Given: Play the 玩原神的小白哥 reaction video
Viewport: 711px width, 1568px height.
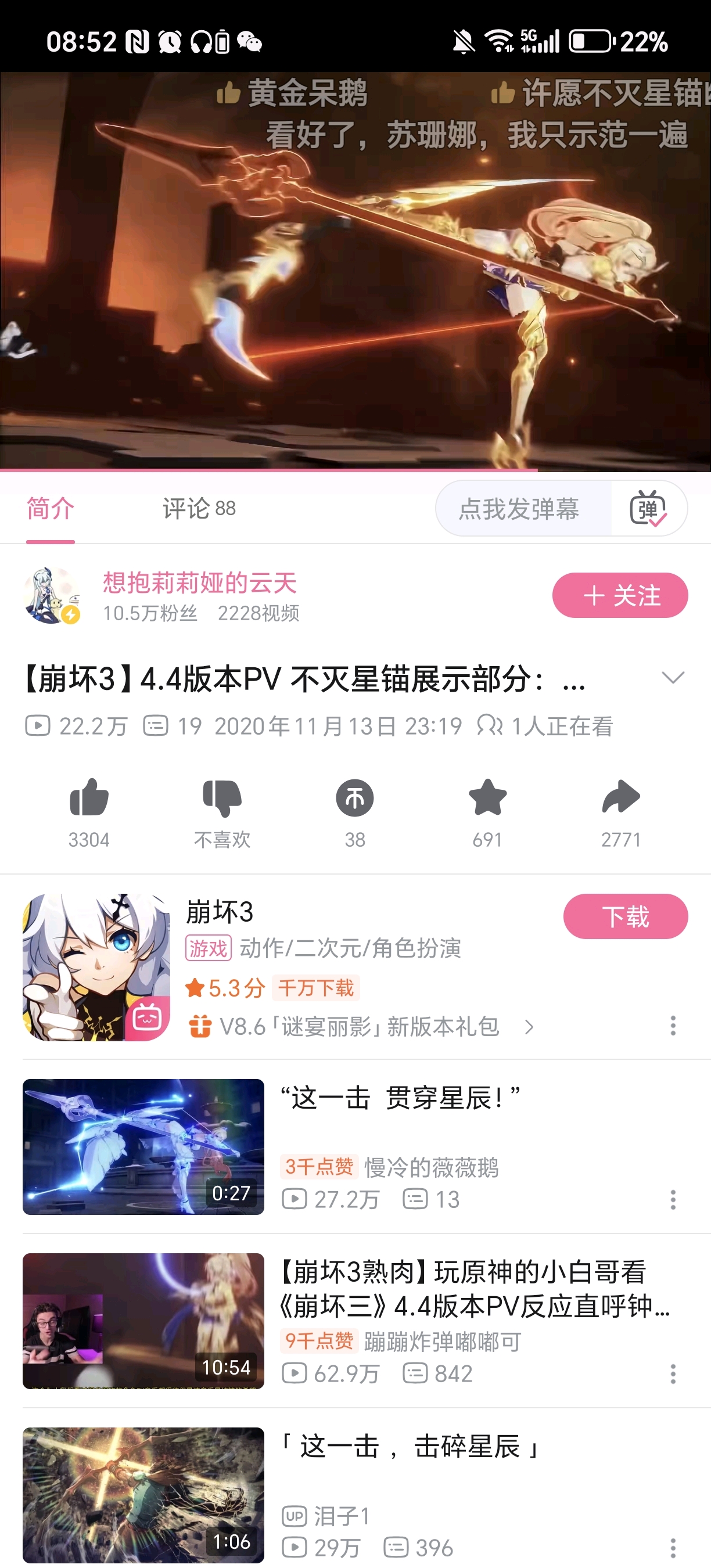Looking at the screenshot, I should [143, 1321].
